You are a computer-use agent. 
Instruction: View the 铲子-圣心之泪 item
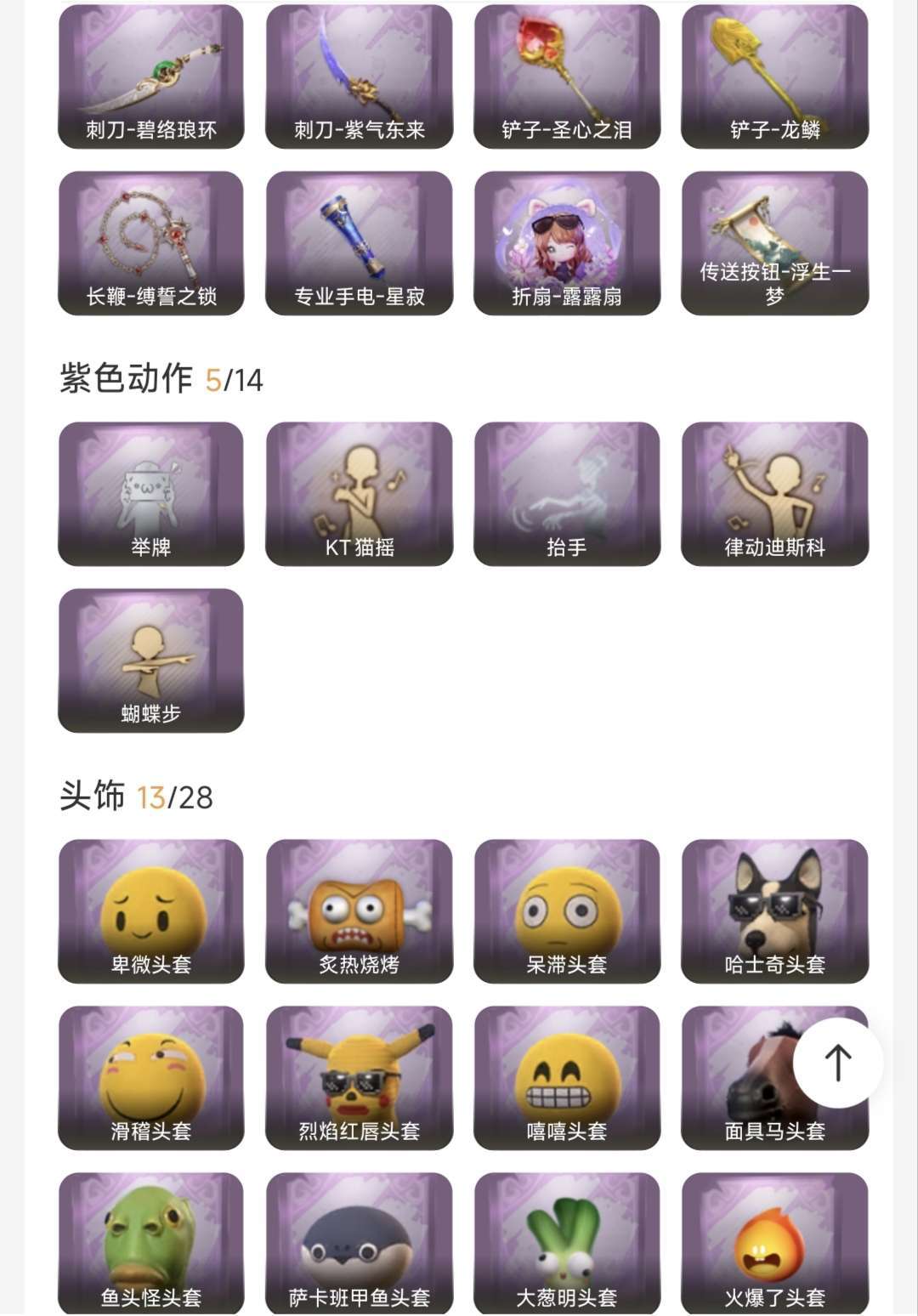pyautogui.click(x=567, y=77)
